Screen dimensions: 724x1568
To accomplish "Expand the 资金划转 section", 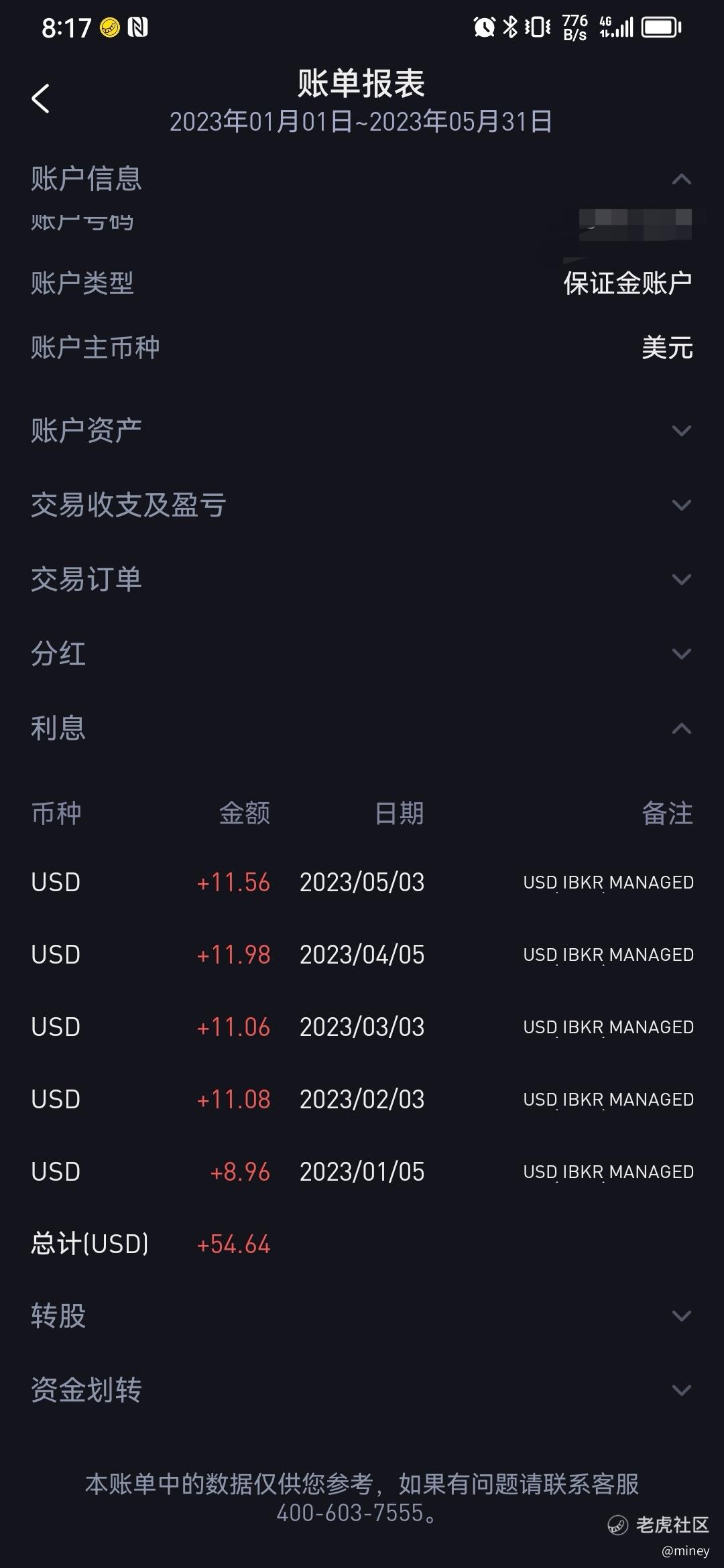I will (x=681, y=1390).
